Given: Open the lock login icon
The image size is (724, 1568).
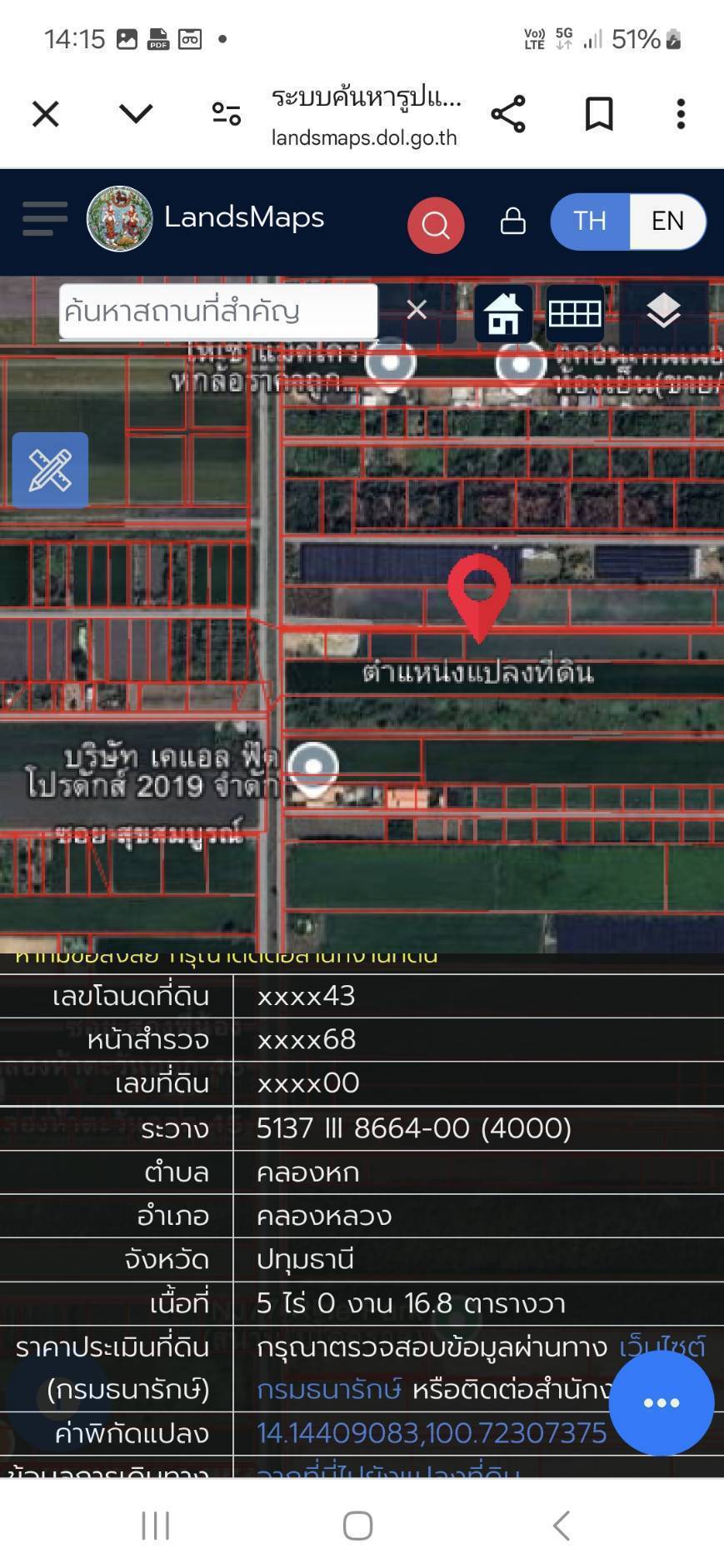Looking at the screenshot, I should click(x=512, y=222).
